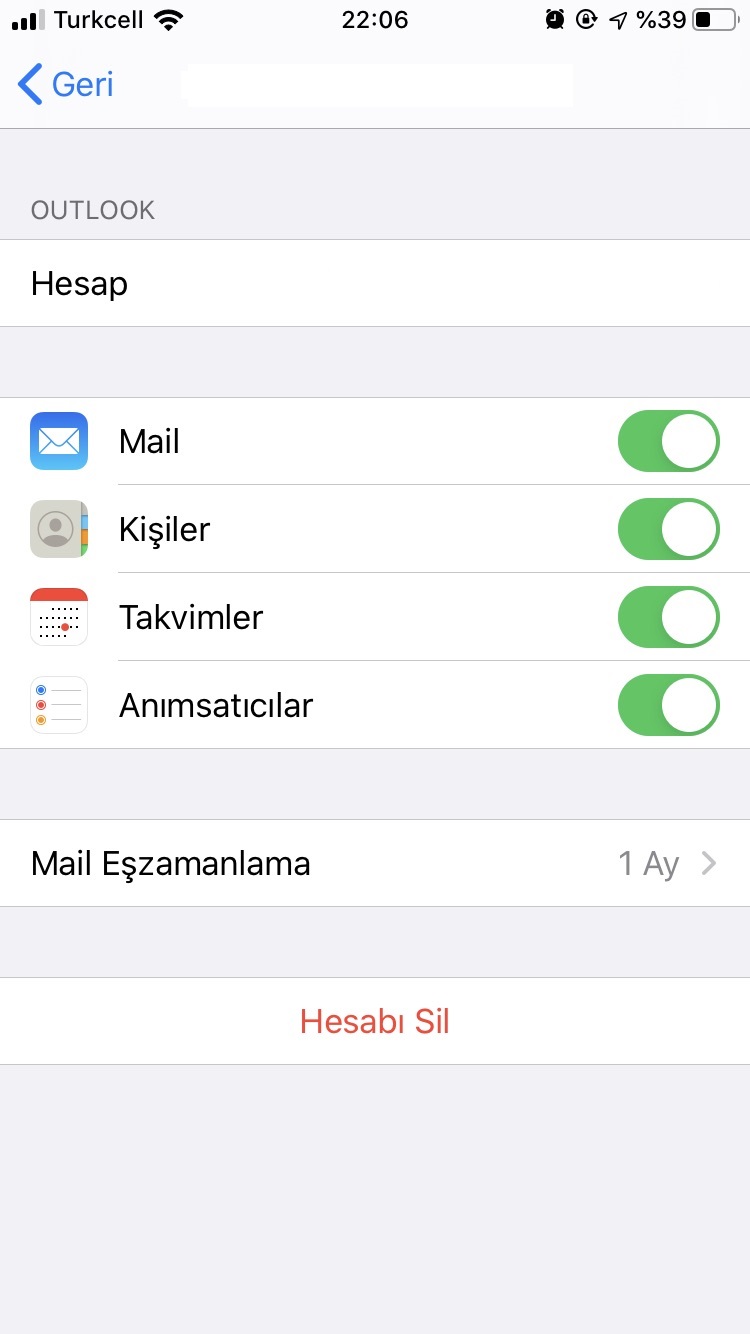
Task: Go back with the Geri button
Action: 66,84
